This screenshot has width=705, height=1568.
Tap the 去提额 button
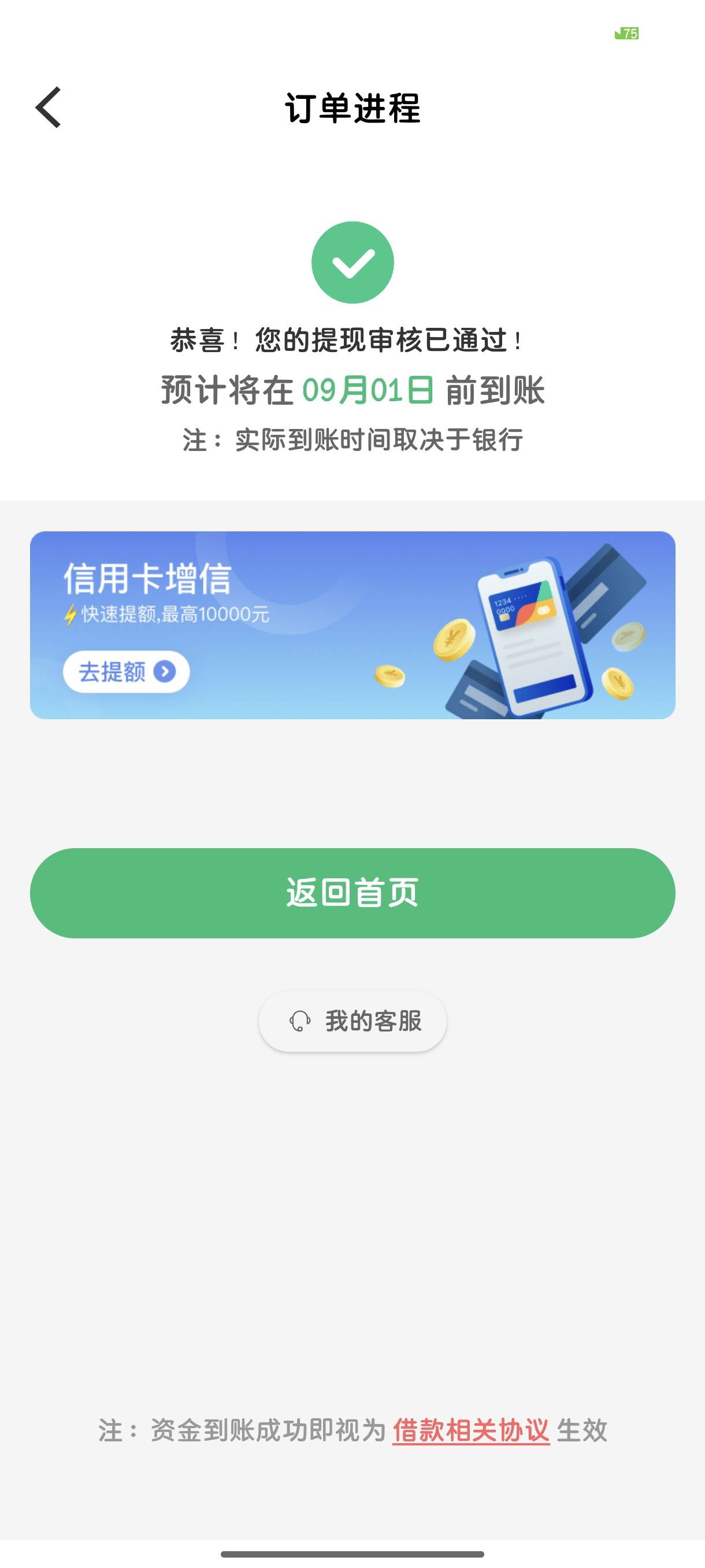(x=127, y=672)
